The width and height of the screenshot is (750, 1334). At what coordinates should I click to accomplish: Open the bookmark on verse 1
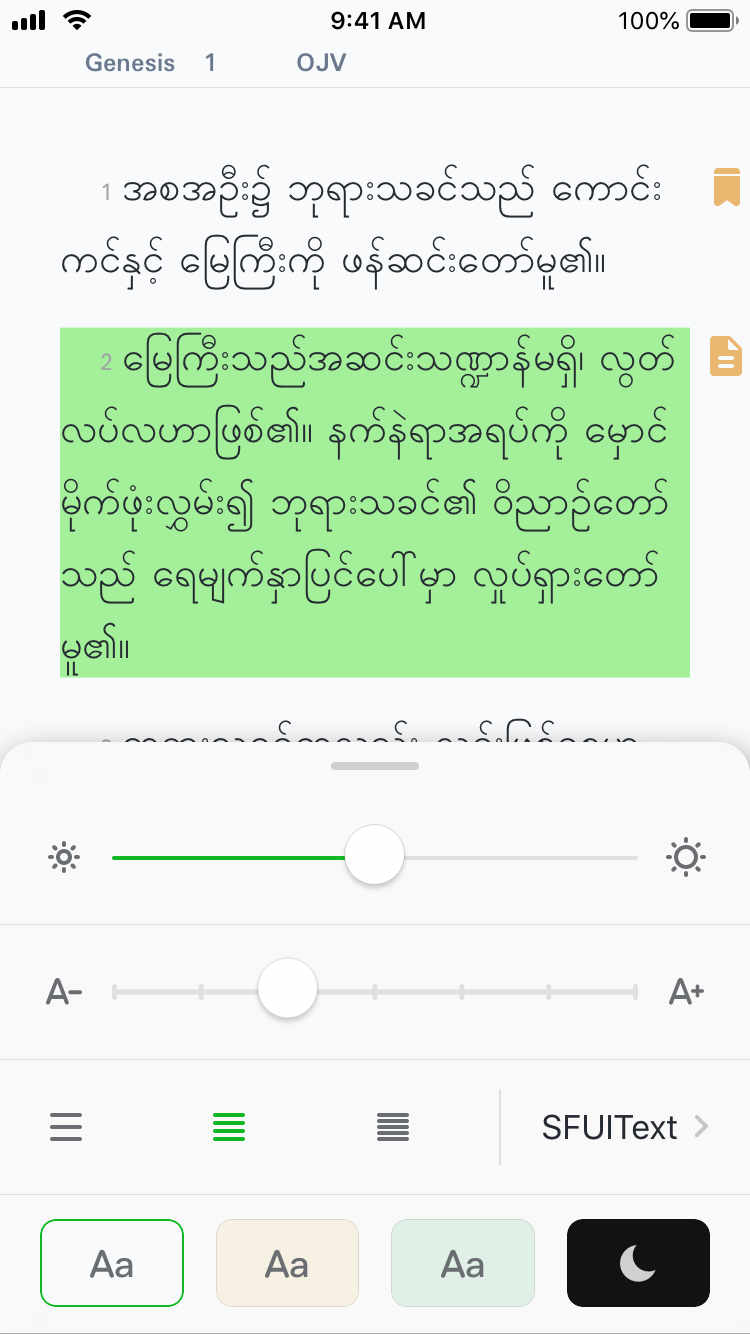coord(726,187)
